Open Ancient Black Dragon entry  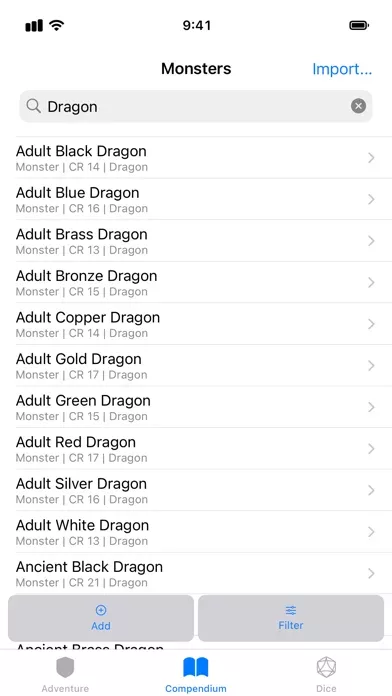(x=196, y=573)
